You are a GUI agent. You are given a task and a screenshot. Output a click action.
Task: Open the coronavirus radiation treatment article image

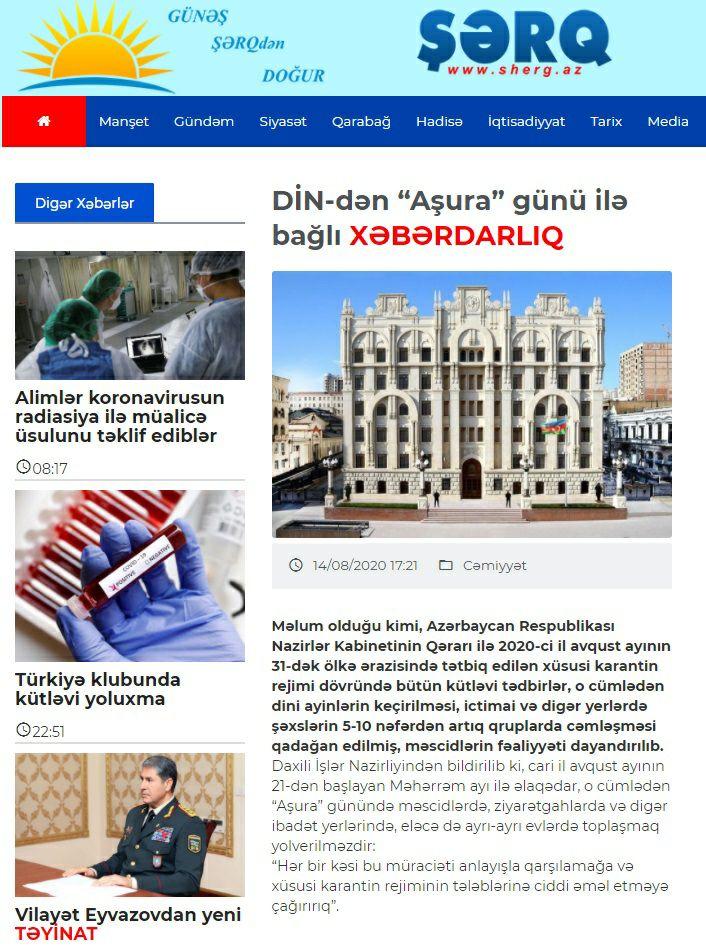pos(130,315)
